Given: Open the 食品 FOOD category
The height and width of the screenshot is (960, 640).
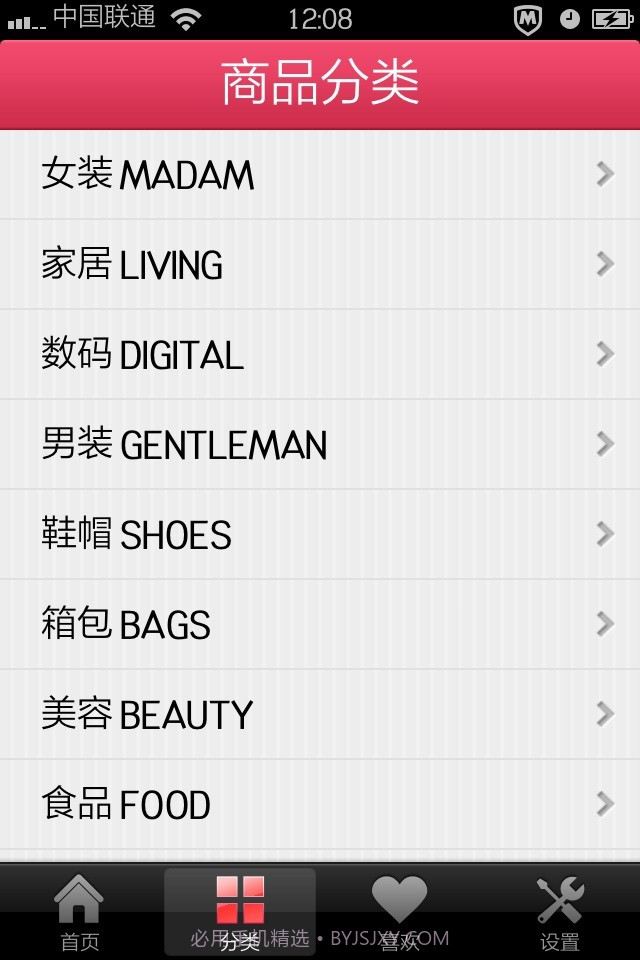Looking at the screenshot, I should [x=320, y=805].
